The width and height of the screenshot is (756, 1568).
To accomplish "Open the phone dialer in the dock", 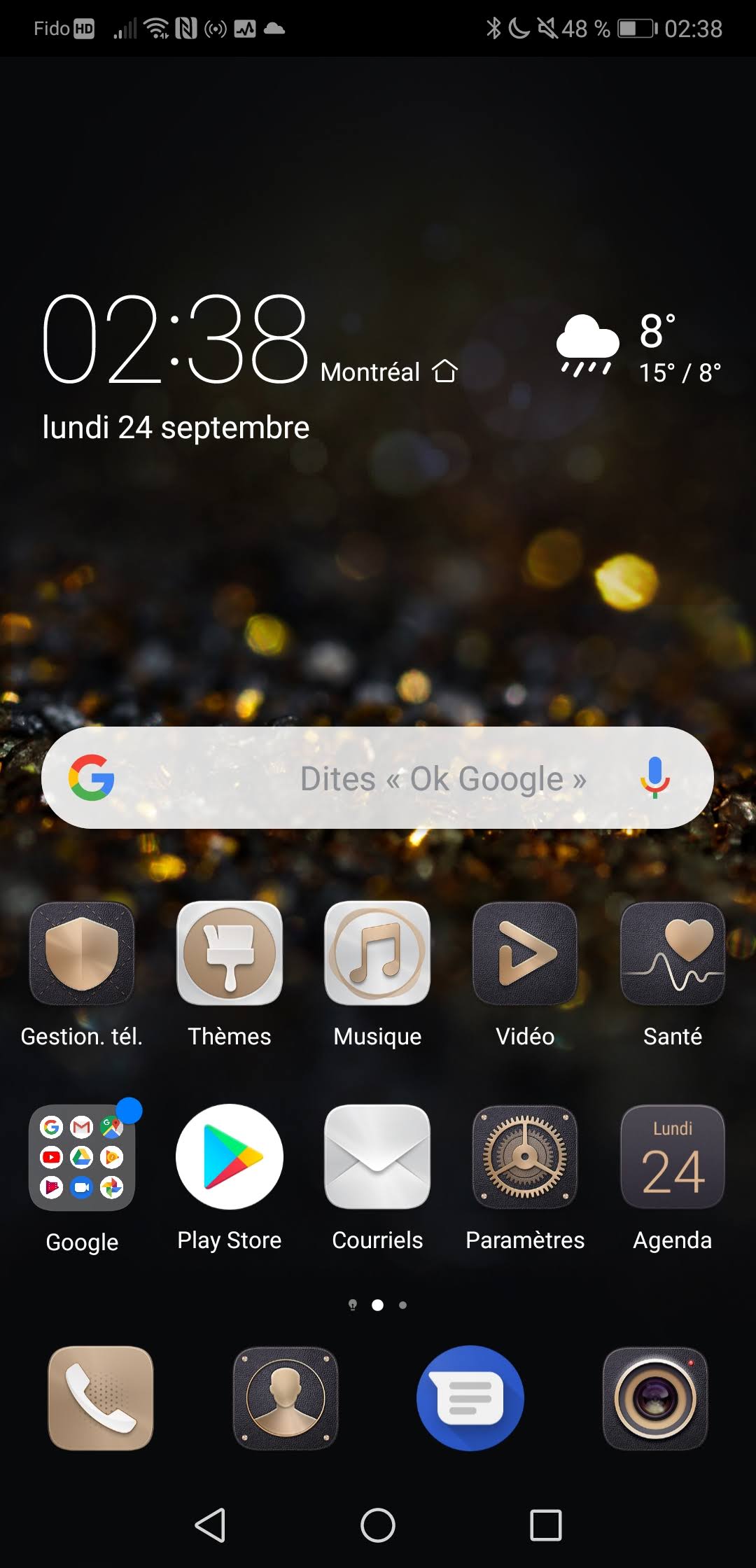I will click(x=101, y=1398).
